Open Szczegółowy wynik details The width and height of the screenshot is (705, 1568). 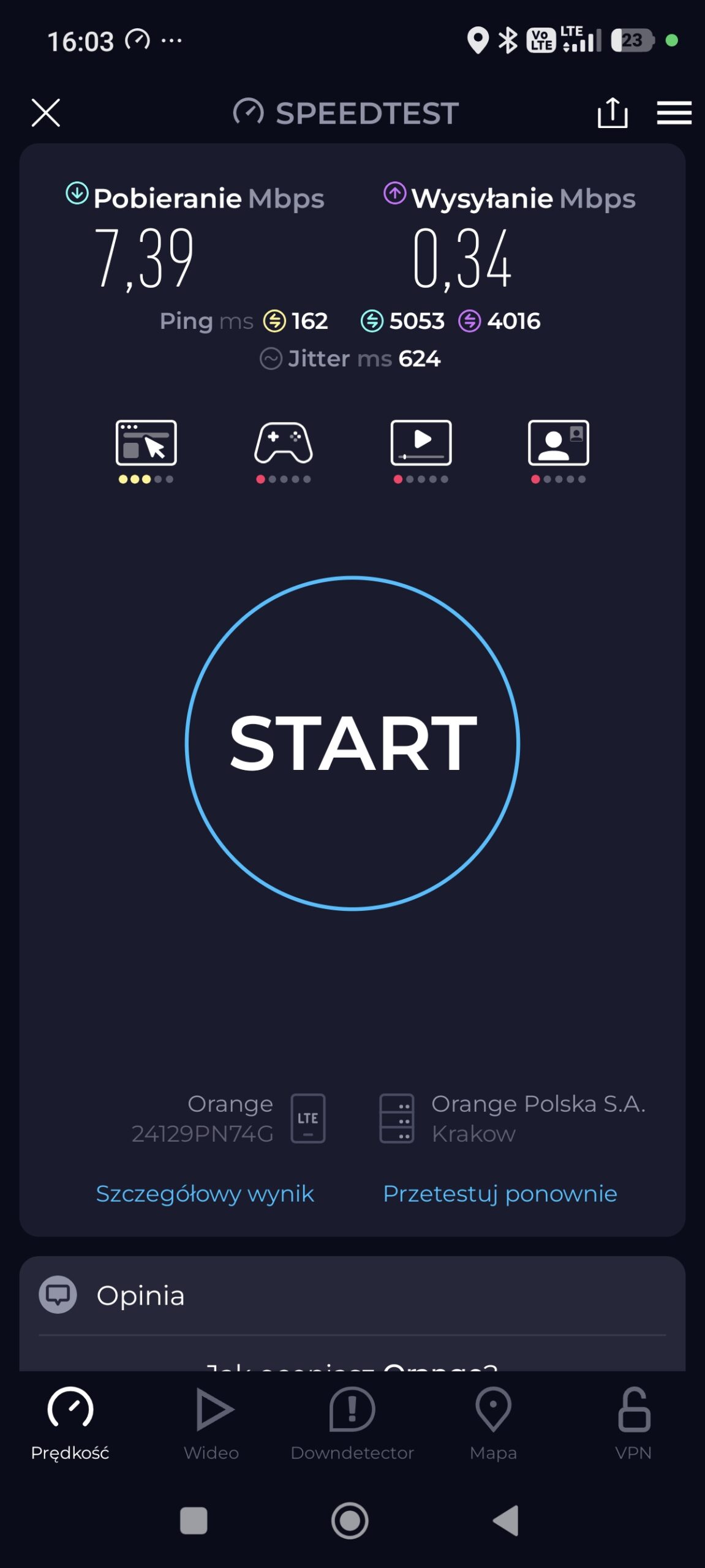pos(205,1193)
